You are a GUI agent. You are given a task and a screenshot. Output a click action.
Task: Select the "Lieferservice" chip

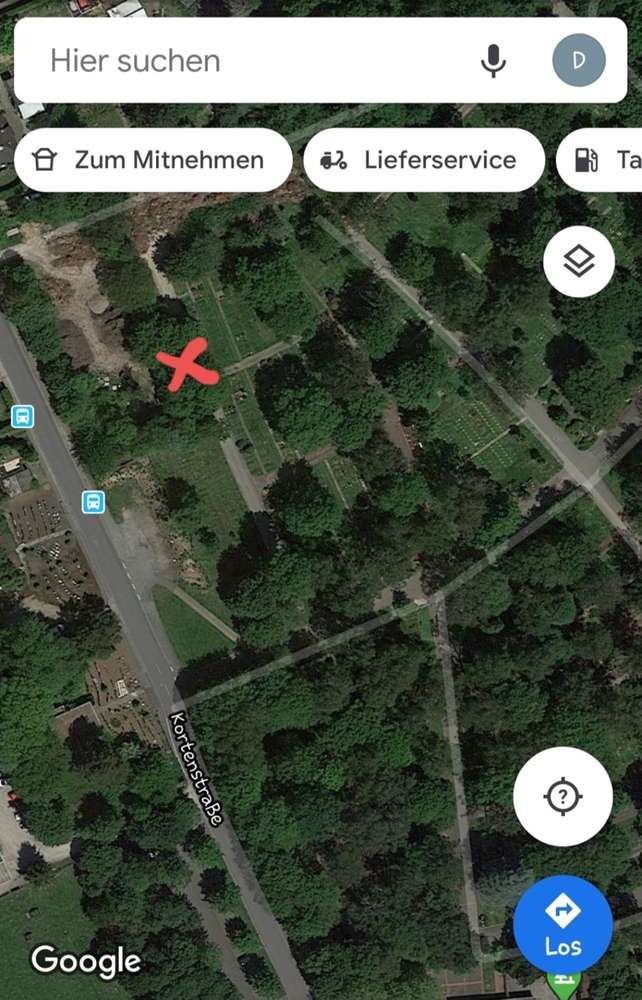click(424, 160)
